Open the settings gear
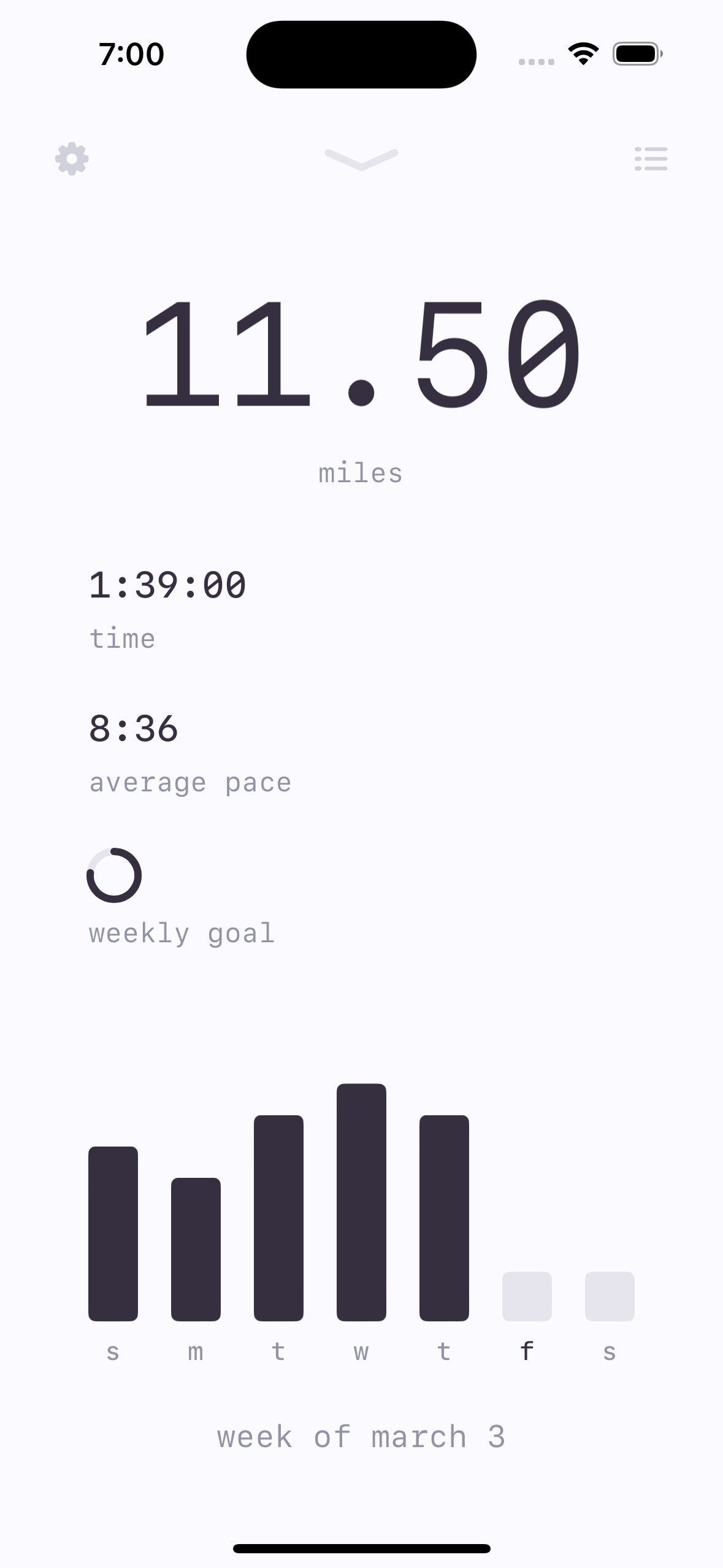The width and height of the screenshot is (723, 1568). (x=72, y=159)
